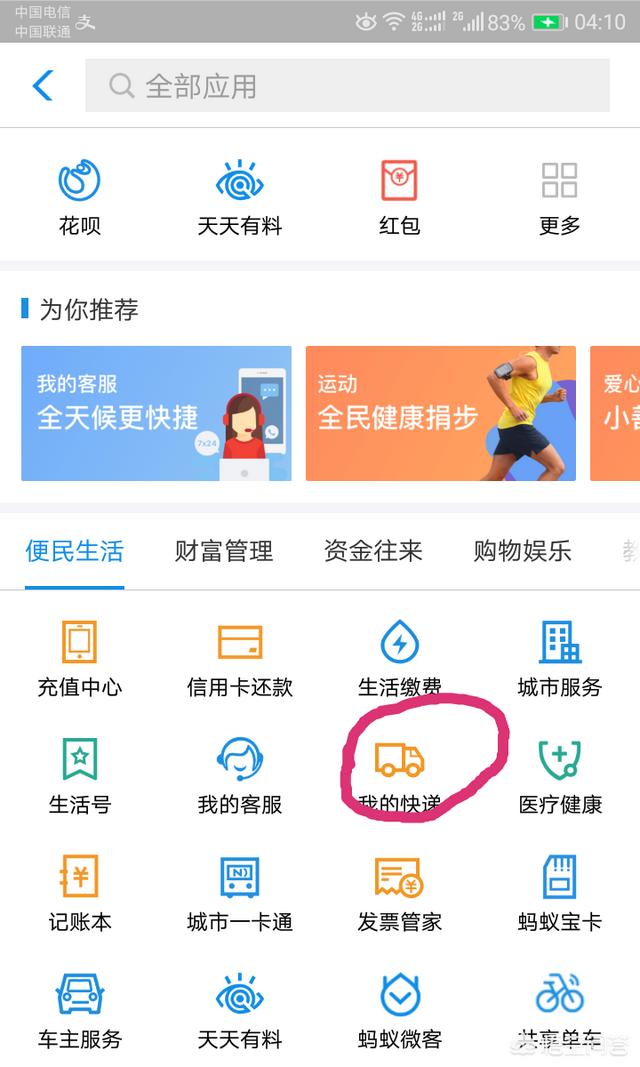Open the 运动 全民健康捐步 banner

[x=441, y=413]
